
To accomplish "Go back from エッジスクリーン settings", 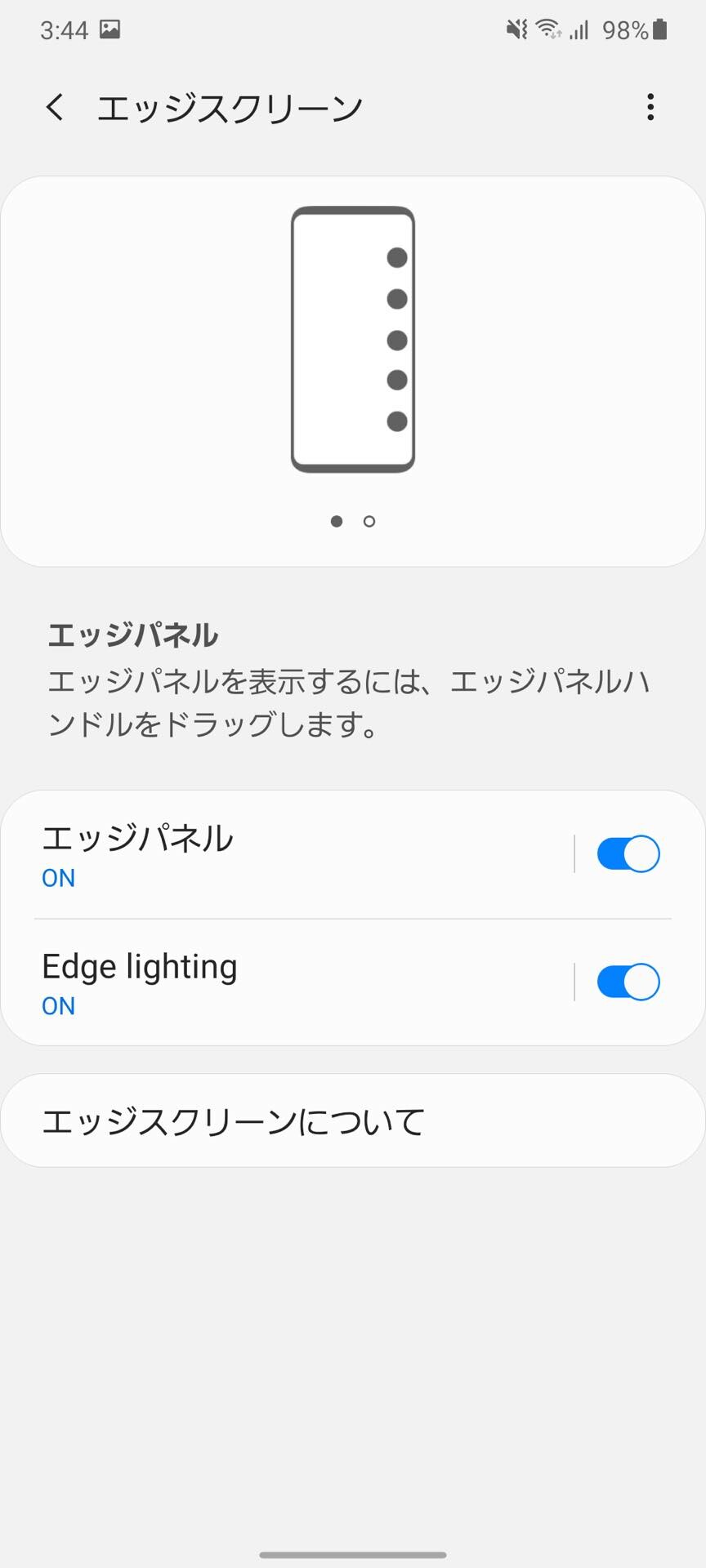I will coord(55,107).
